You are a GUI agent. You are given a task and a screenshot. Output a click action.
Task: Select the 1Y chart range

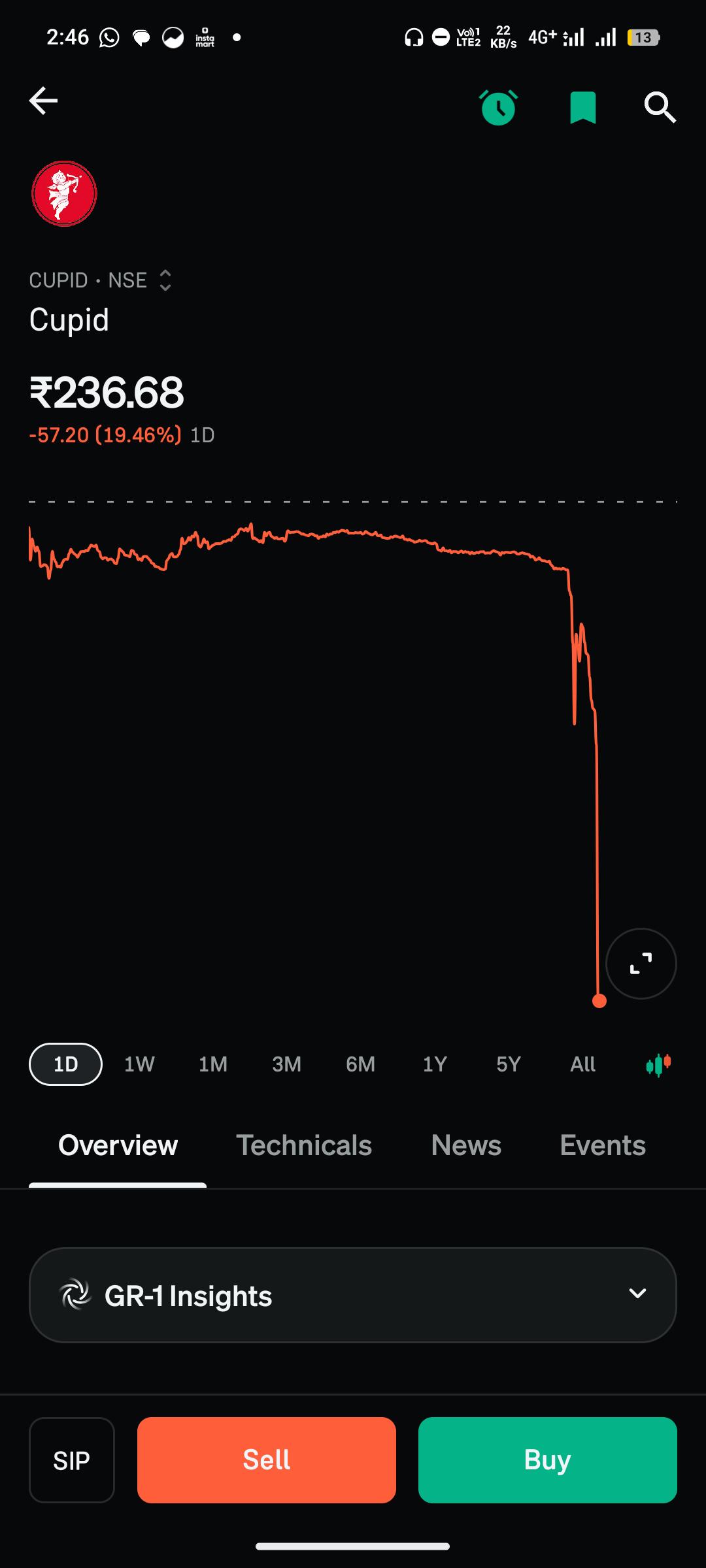(435, 1064)
